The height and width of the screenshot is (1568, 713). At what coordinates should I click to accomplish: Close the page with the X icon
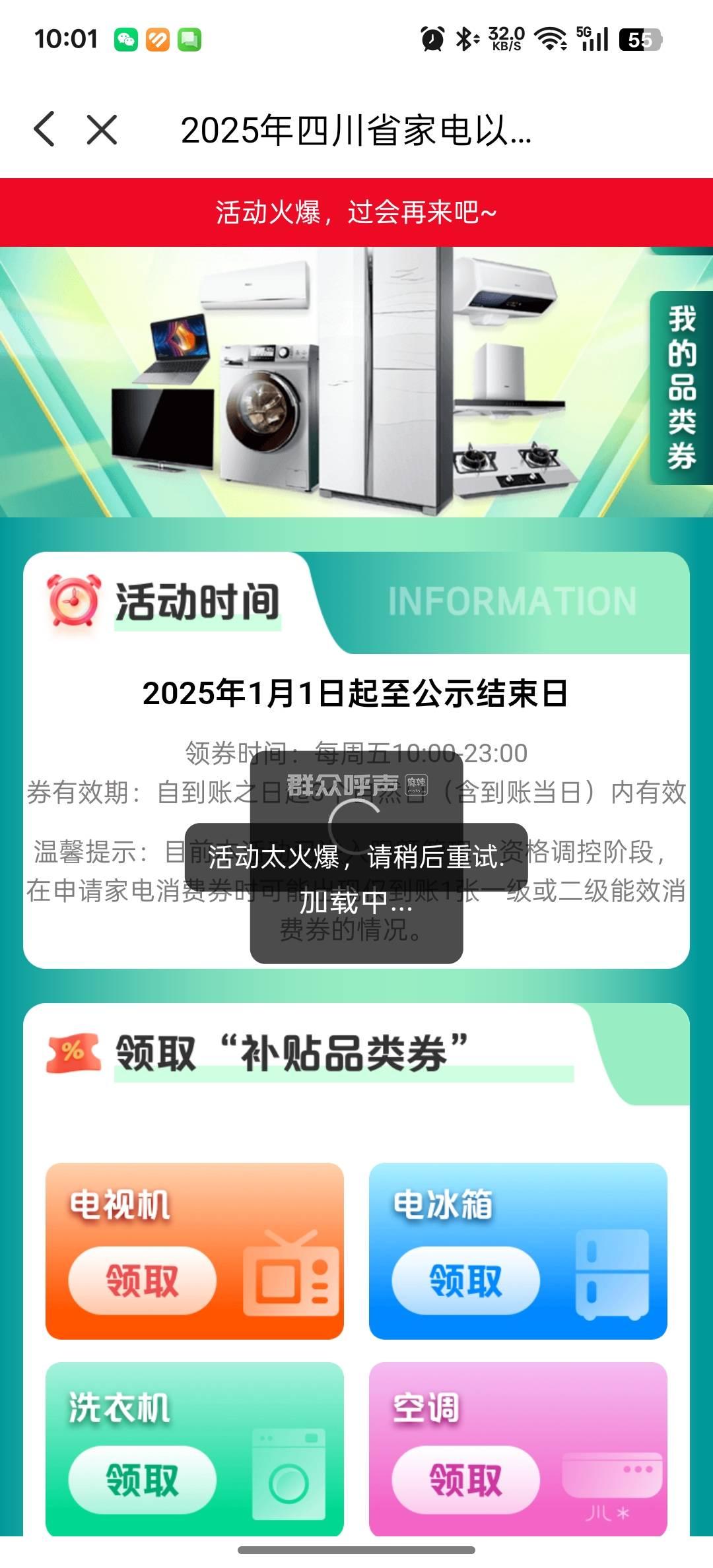pyautogui.click(x=102, y=129)
